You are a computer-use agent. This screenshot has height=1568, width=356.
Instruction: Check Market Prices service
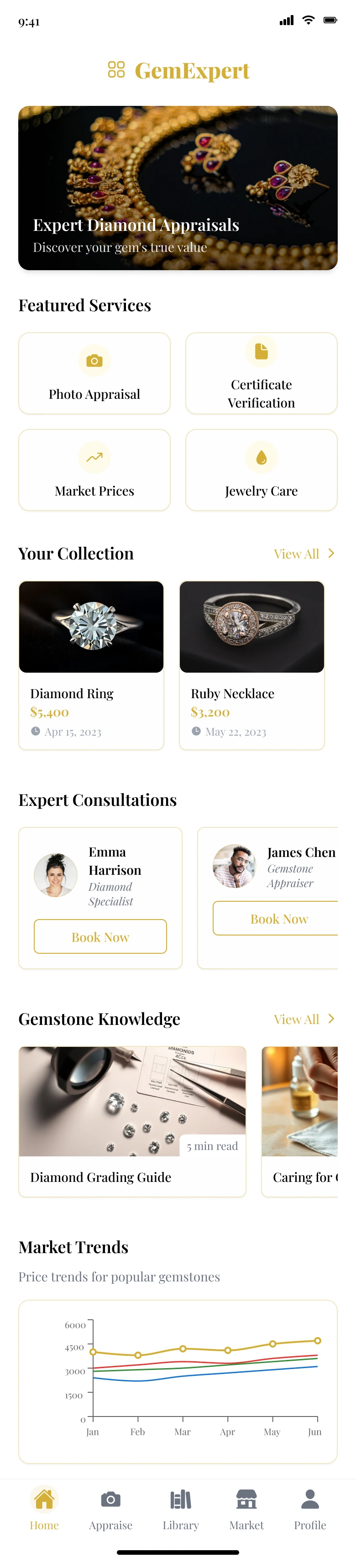[94, 469]
